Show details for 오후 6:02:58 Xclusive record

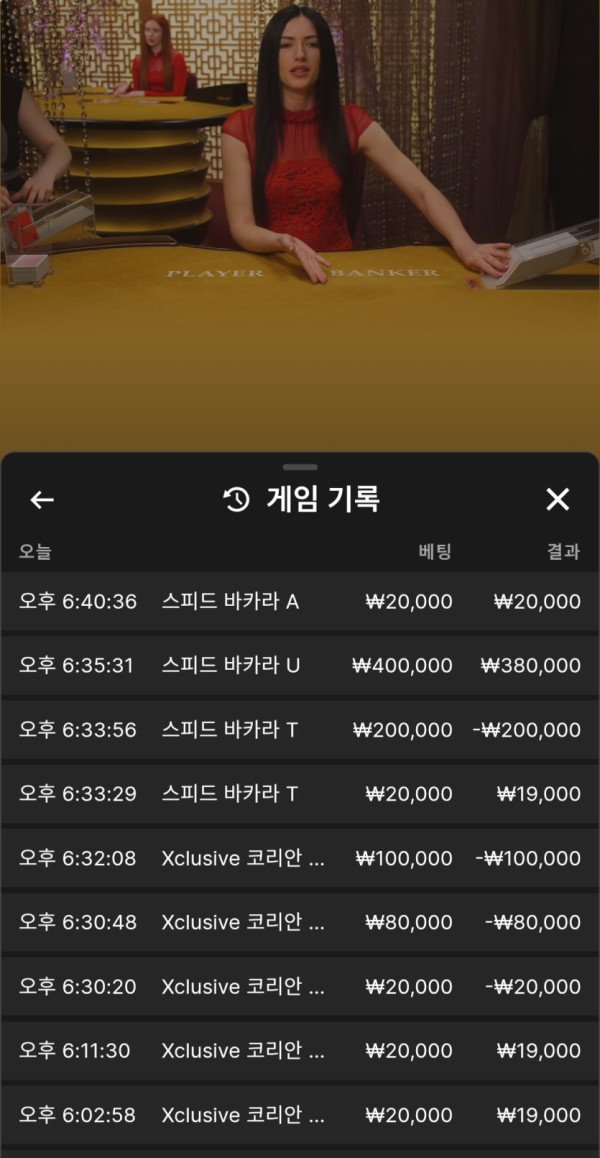click(x=300, y=1114)
